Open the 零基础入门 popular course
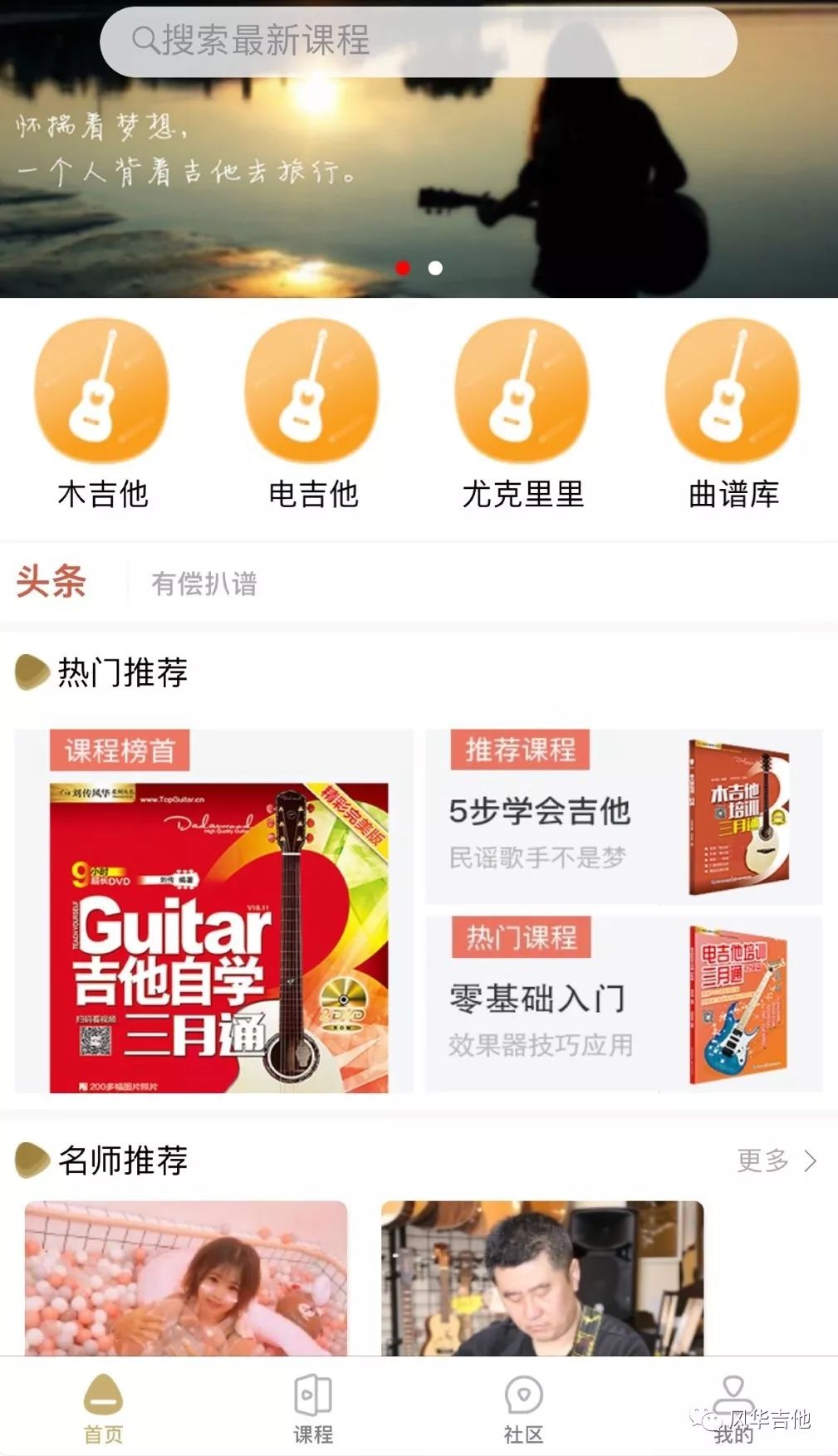The width and height of the screenshot is (838, 1456). point(625,1004)
